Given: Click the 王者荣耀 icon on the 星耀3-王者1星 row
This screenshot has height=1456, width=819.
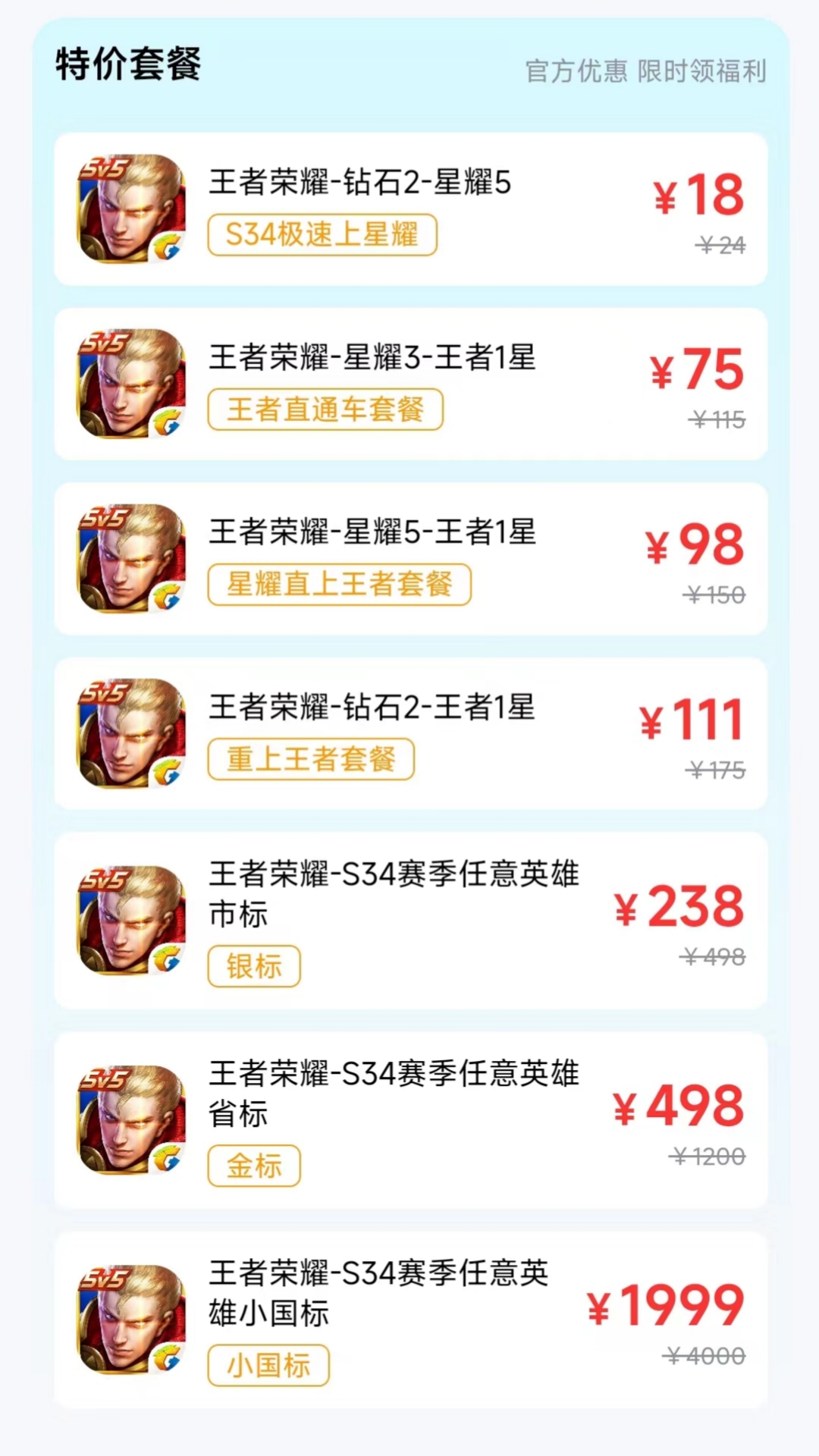Looking at the screenshot, I should pyautogui.click(x=130, y=384).
